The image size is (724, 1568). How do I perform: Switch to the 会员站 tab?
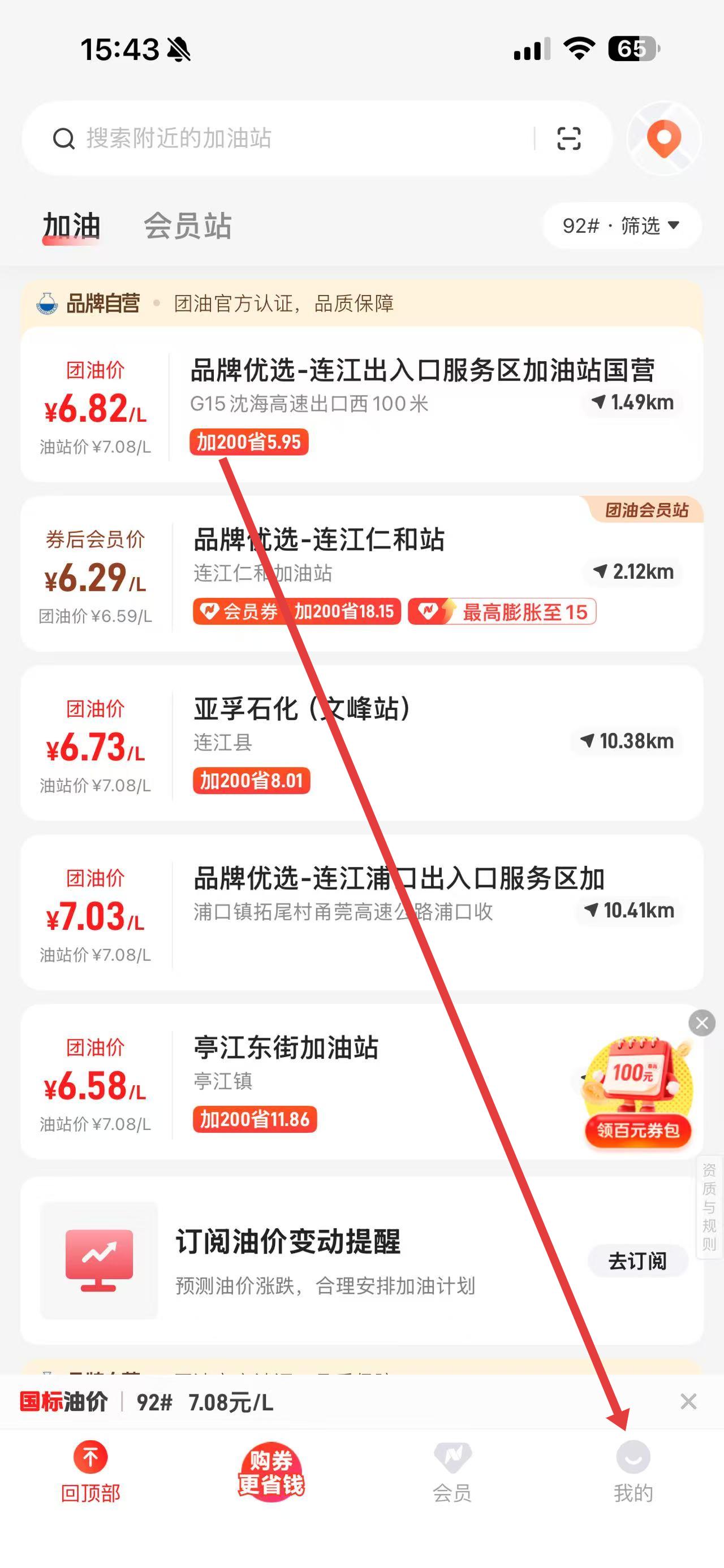188,227
